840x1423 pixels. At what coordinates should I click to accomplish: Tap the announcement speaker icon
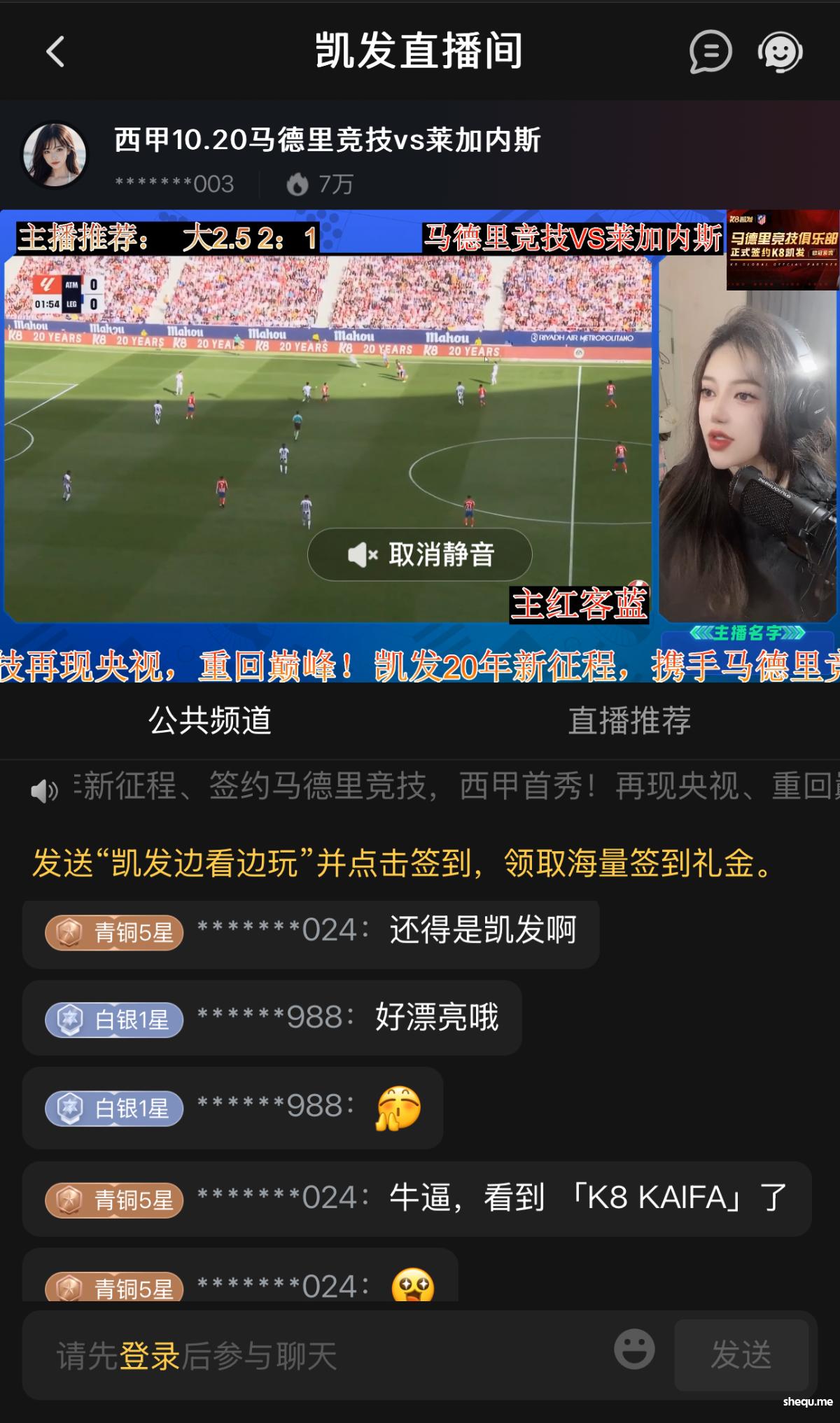pyautogui.click(x=43, y=790)
